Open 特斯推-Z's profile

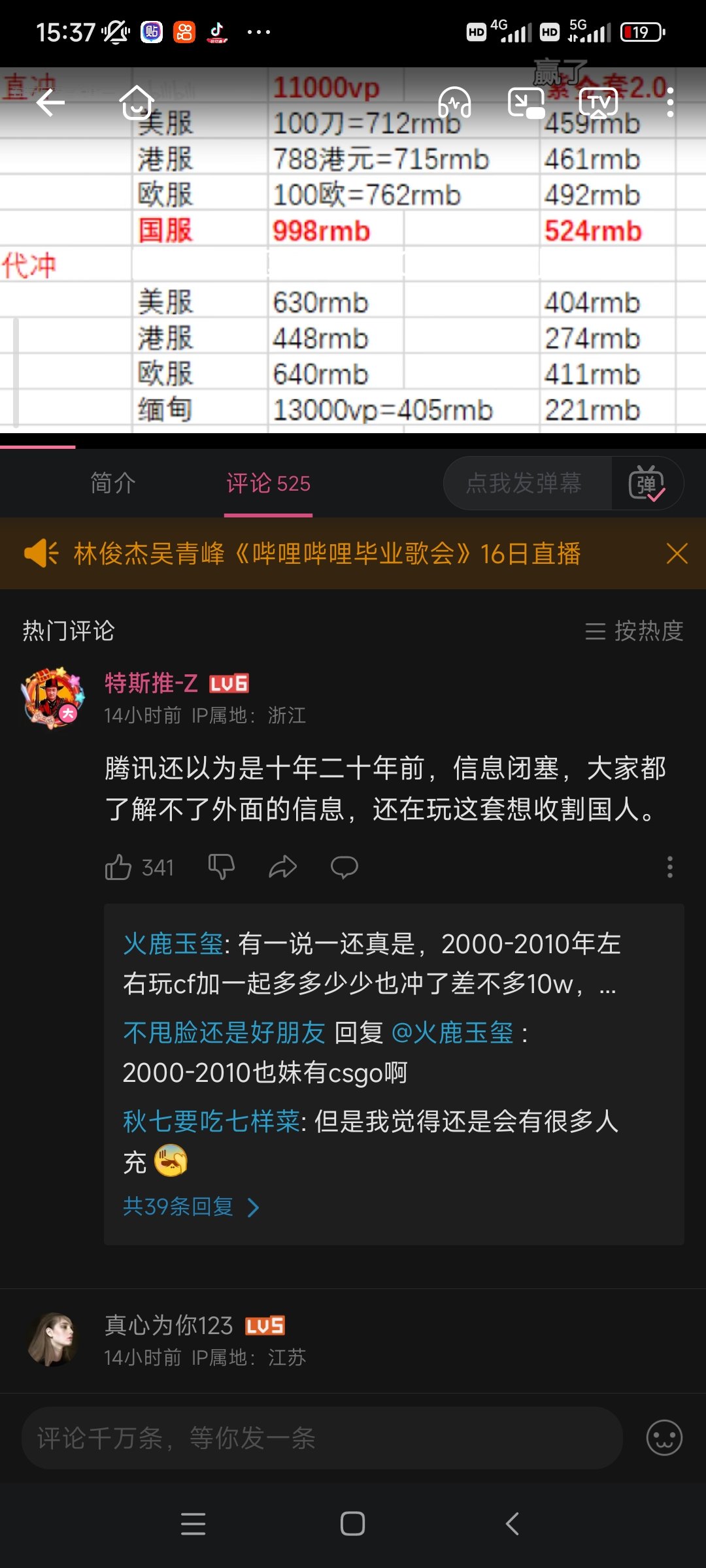click(151, 683)
